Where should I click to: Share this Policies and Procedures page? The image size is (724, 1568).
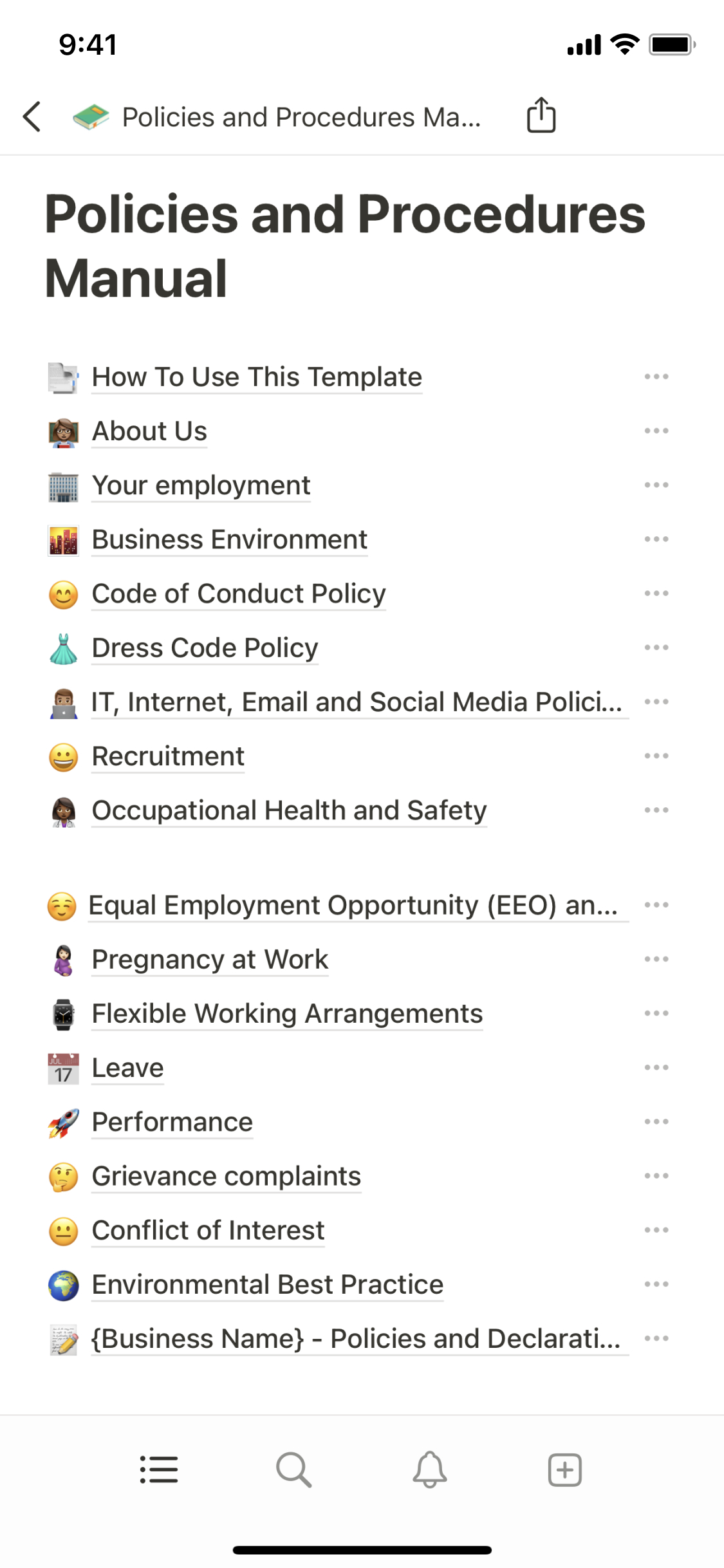(541, 116)
